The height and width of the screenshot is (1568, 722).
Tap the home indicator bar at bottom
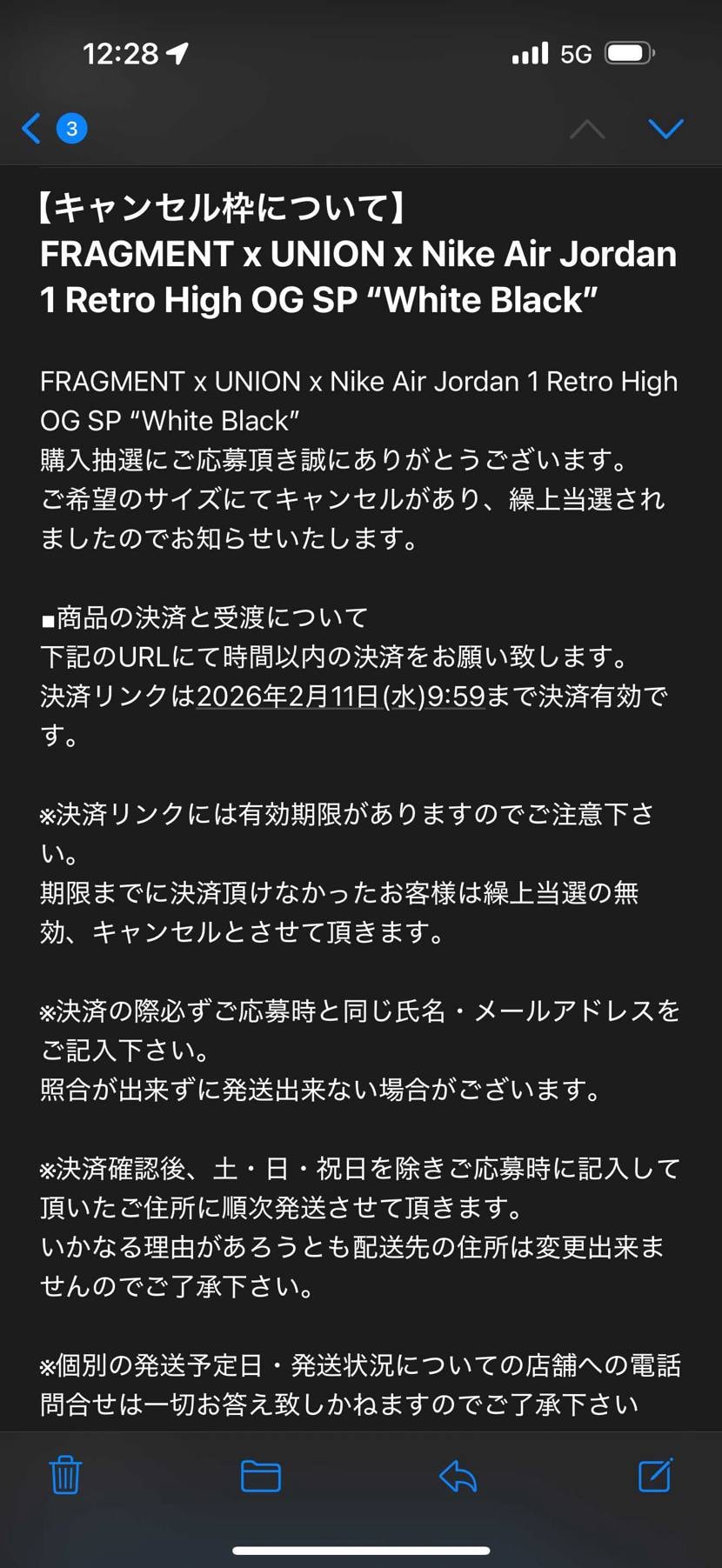(361, 1551)
